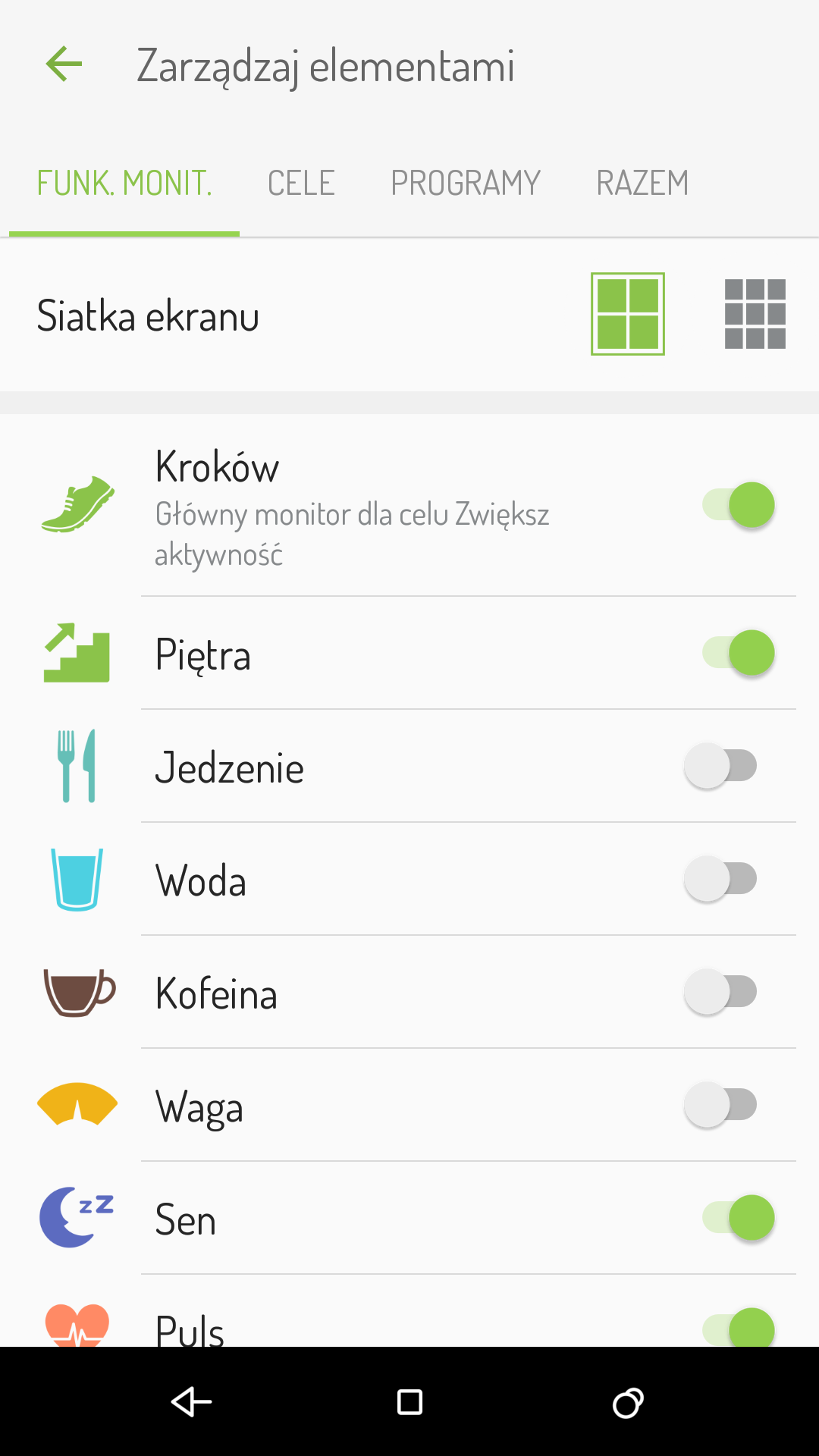Tap the system home button
Screen dimensions: 819x1456
click(409, 1402)
